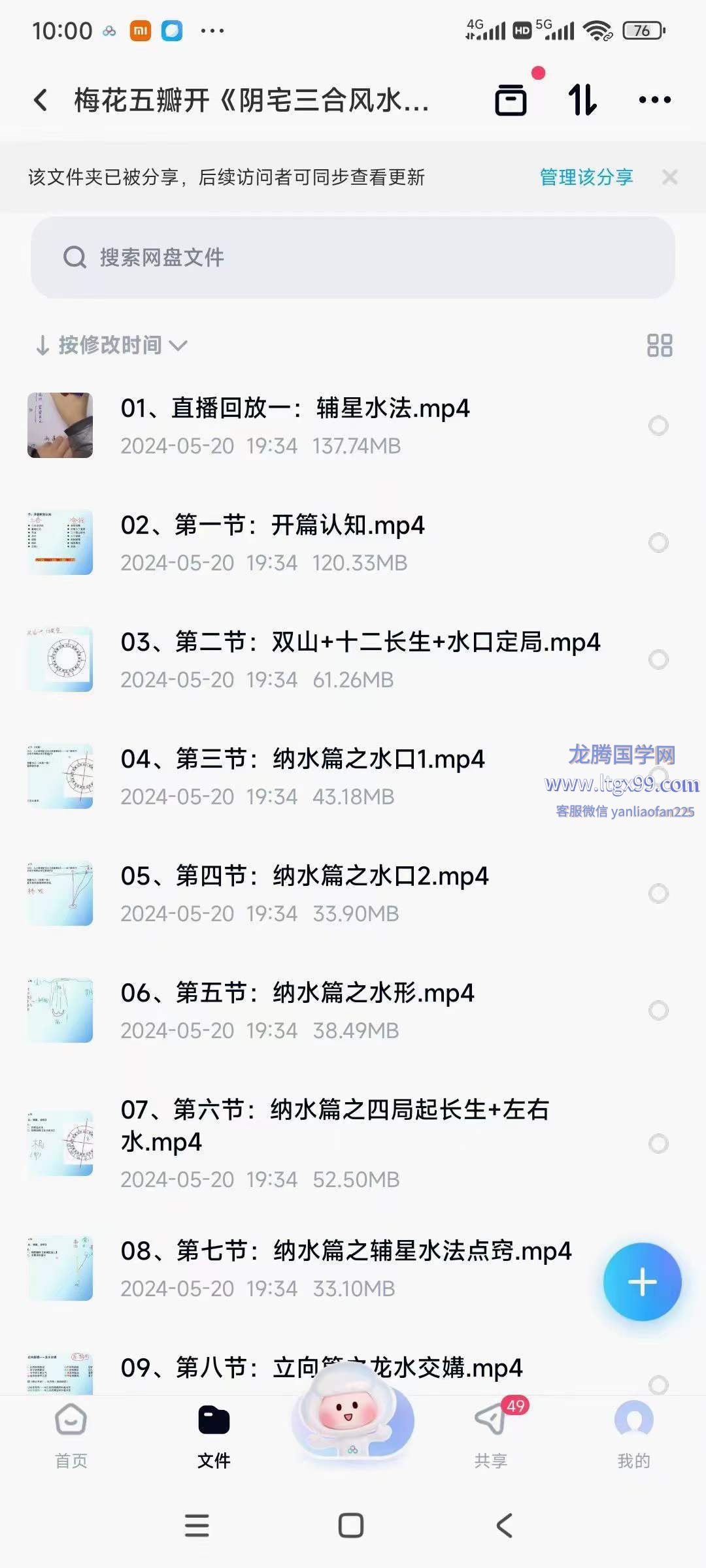Open the more options menu

(x=654, y=100)
